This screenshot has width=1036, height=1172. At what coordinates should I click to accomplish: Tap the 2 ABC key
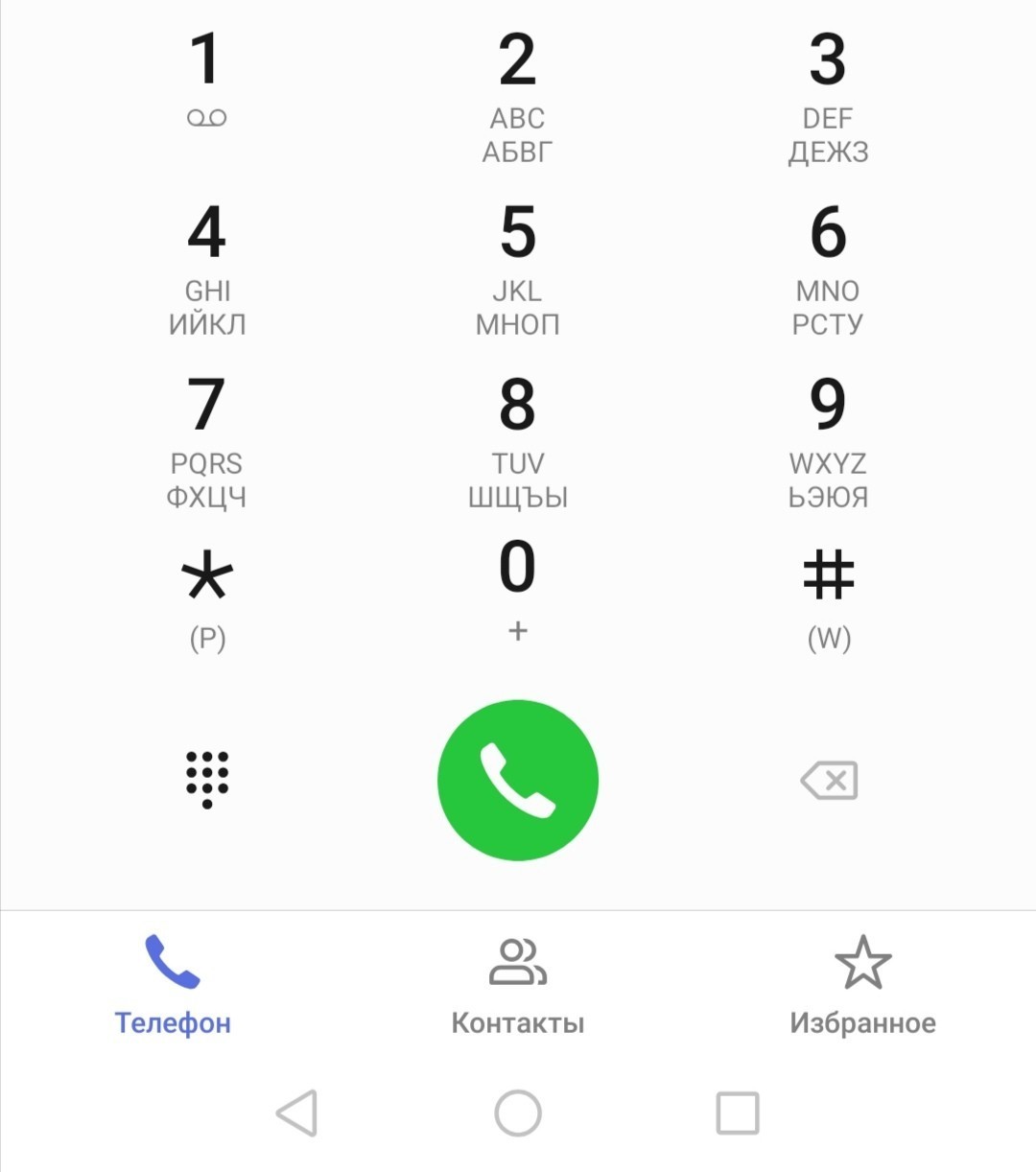[x=517, y=96]
